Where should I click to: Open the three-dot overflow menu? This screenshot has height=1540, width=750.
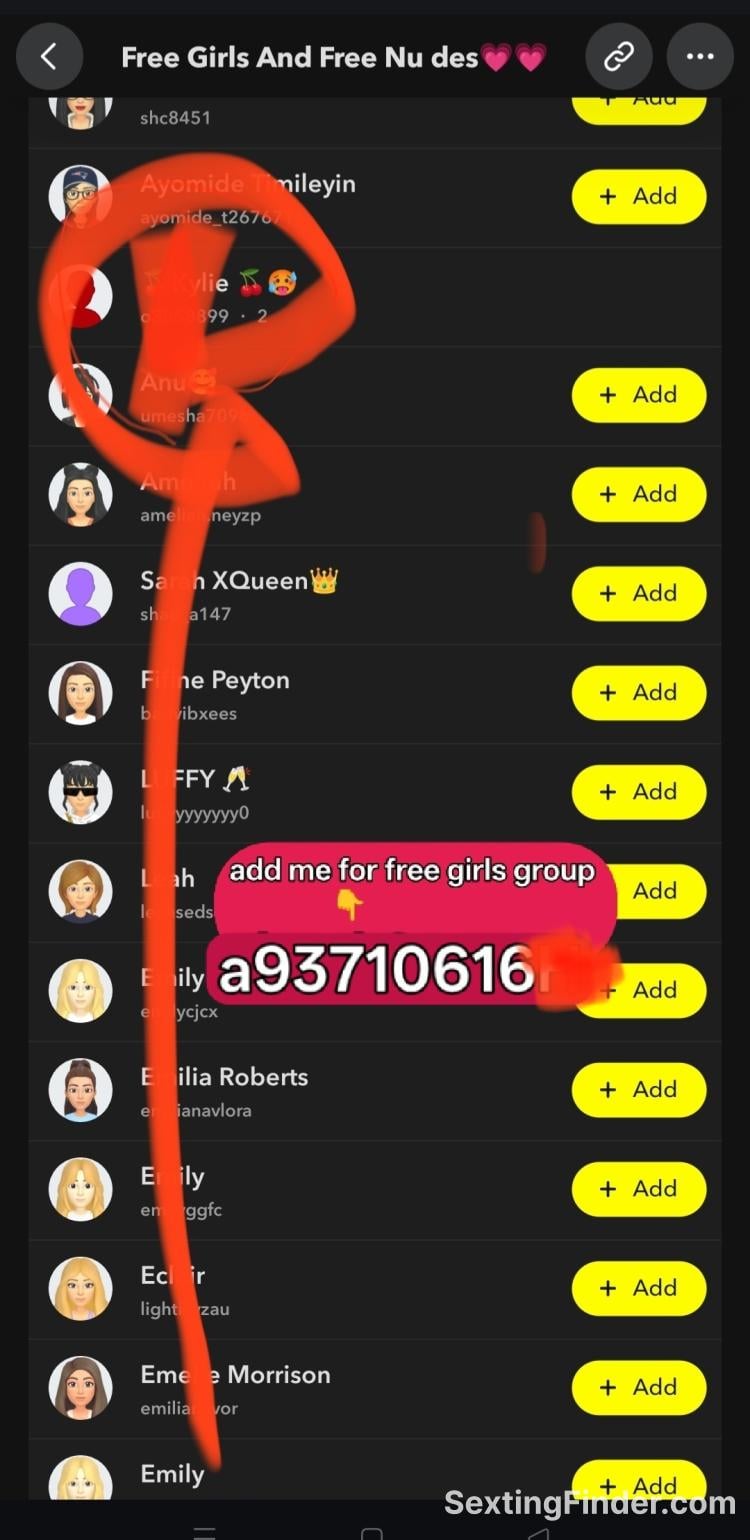pos(700,56)
